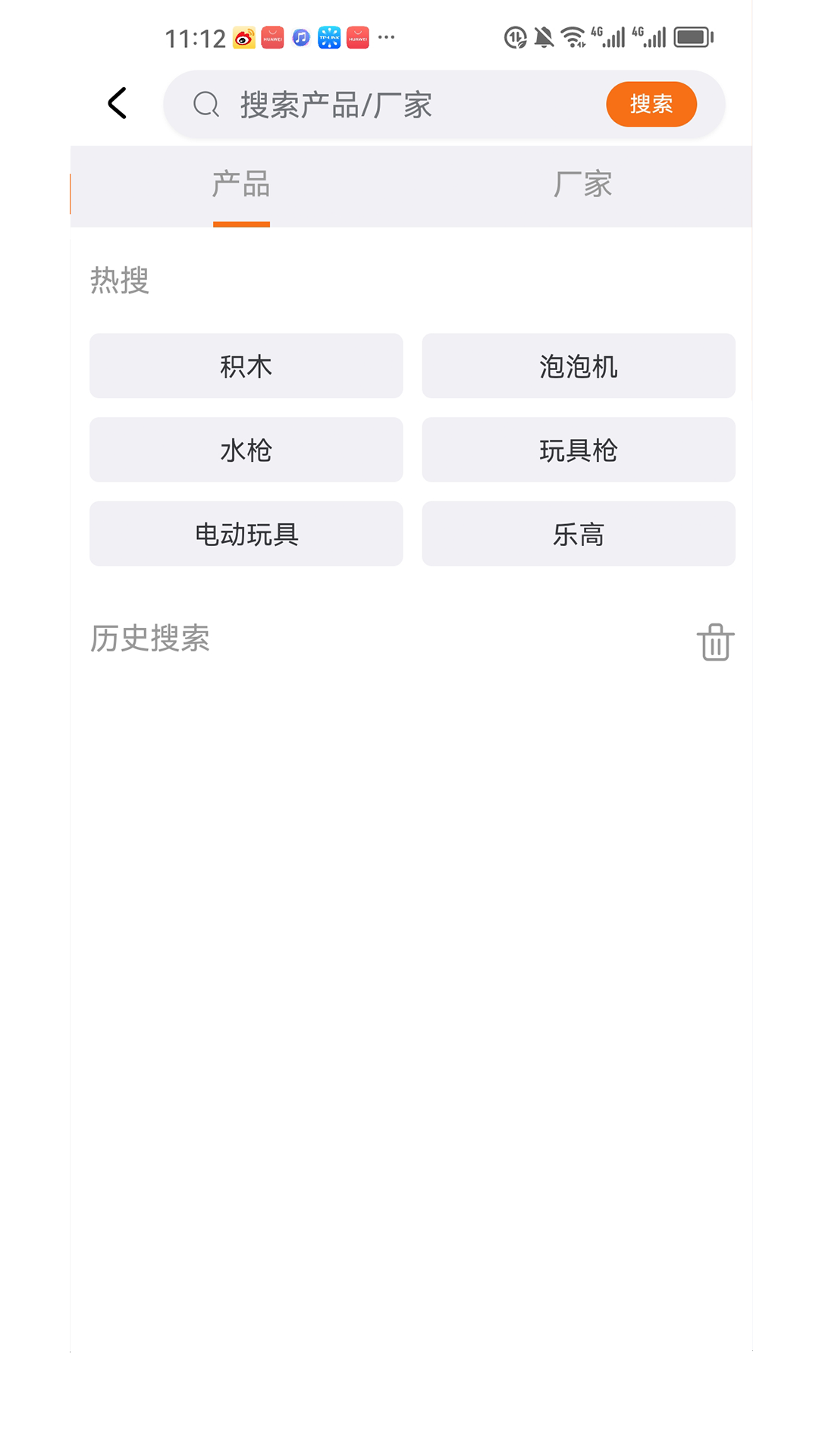Choose 泡泡机 from hot searches

[x=578, y=366]
